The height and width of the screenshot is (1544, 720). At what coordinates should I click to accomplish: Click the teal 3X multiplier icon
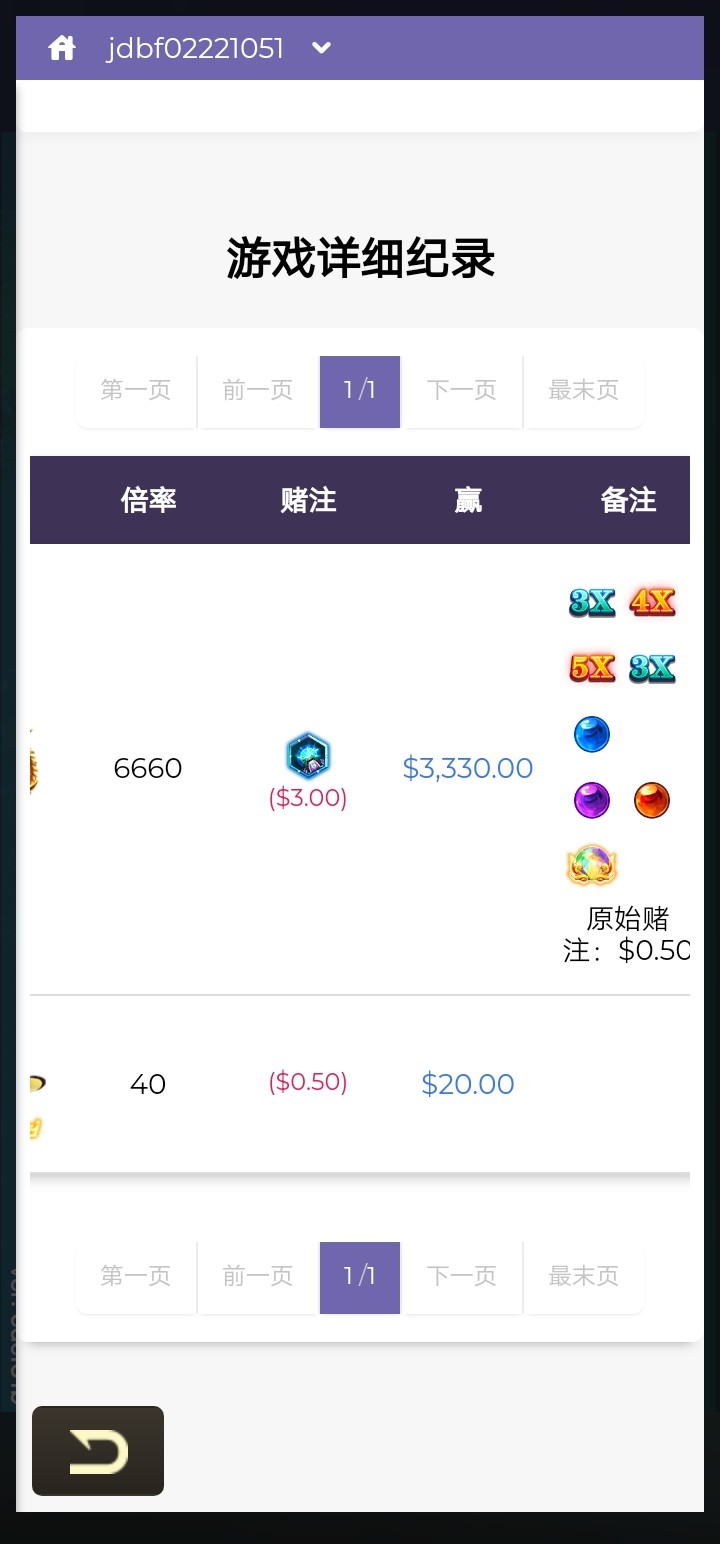pyautogui.click(x=590, y=602)
